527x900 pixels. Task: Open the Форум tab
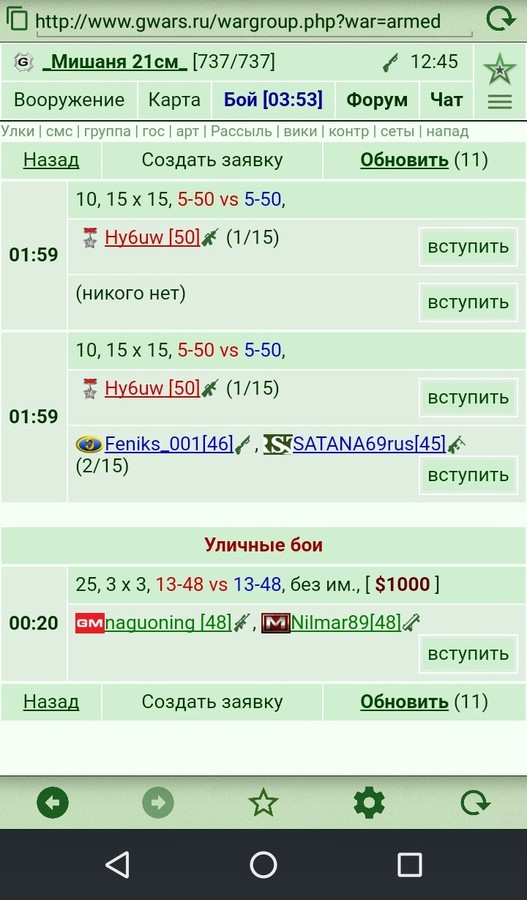point(377,100)
